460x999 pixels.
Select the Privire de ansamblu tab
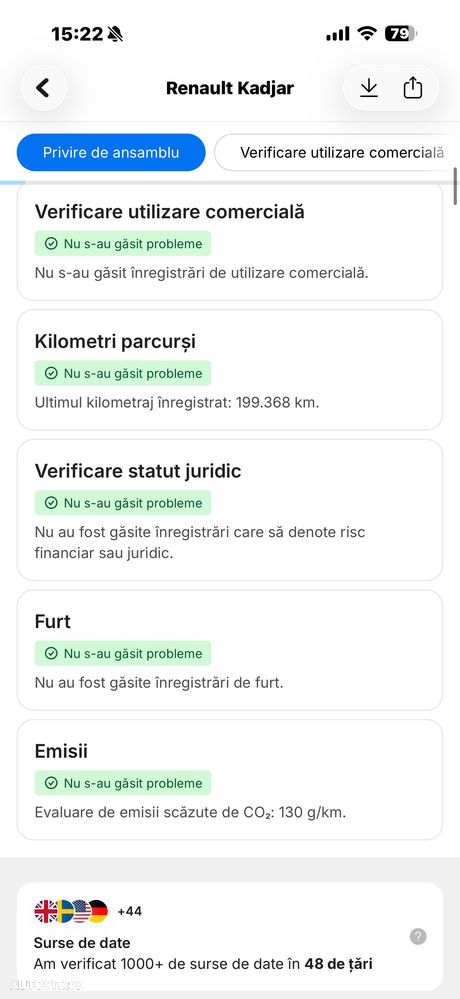[x=111, y=153]
